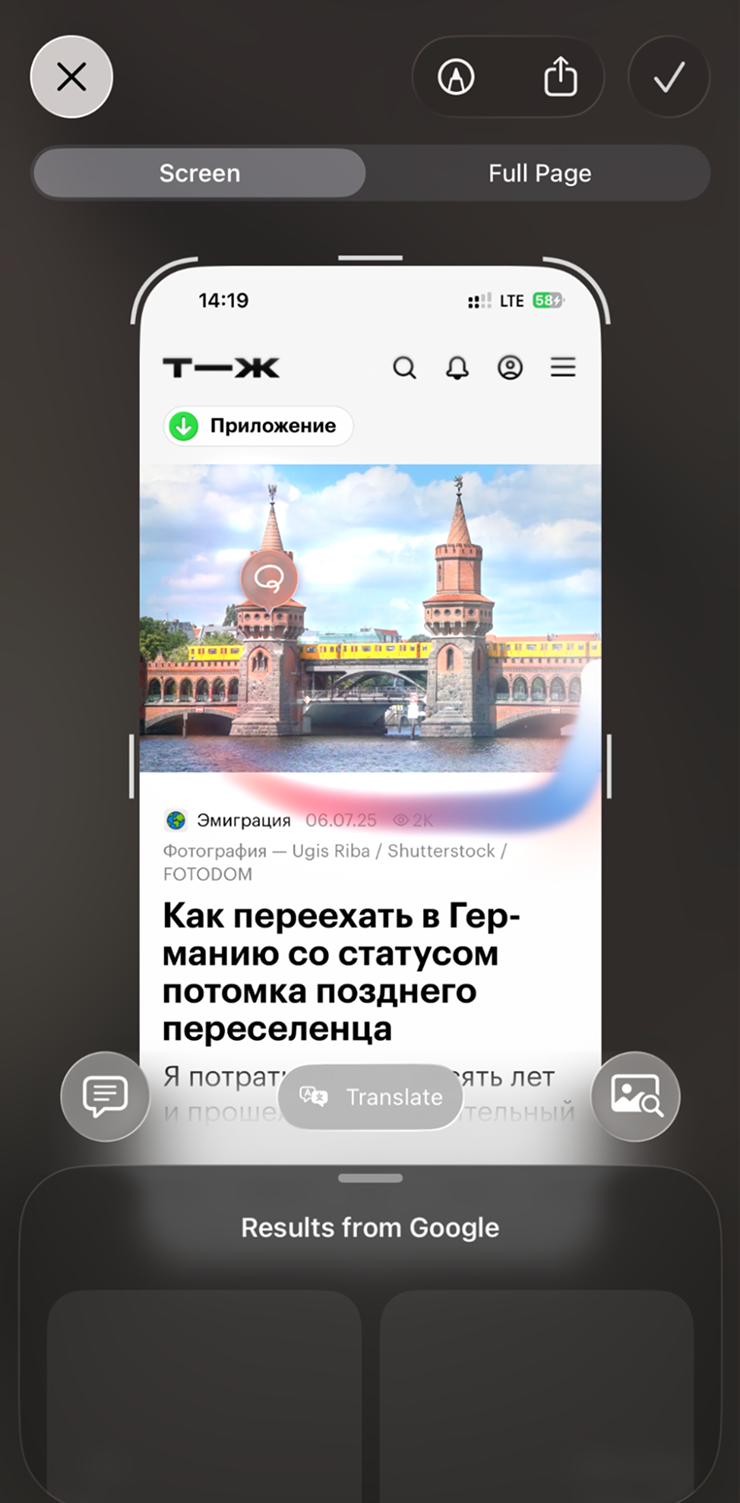The image size is (740, 1503).
Task: Open the markup pen tool
Action: (x=456, y=77)
